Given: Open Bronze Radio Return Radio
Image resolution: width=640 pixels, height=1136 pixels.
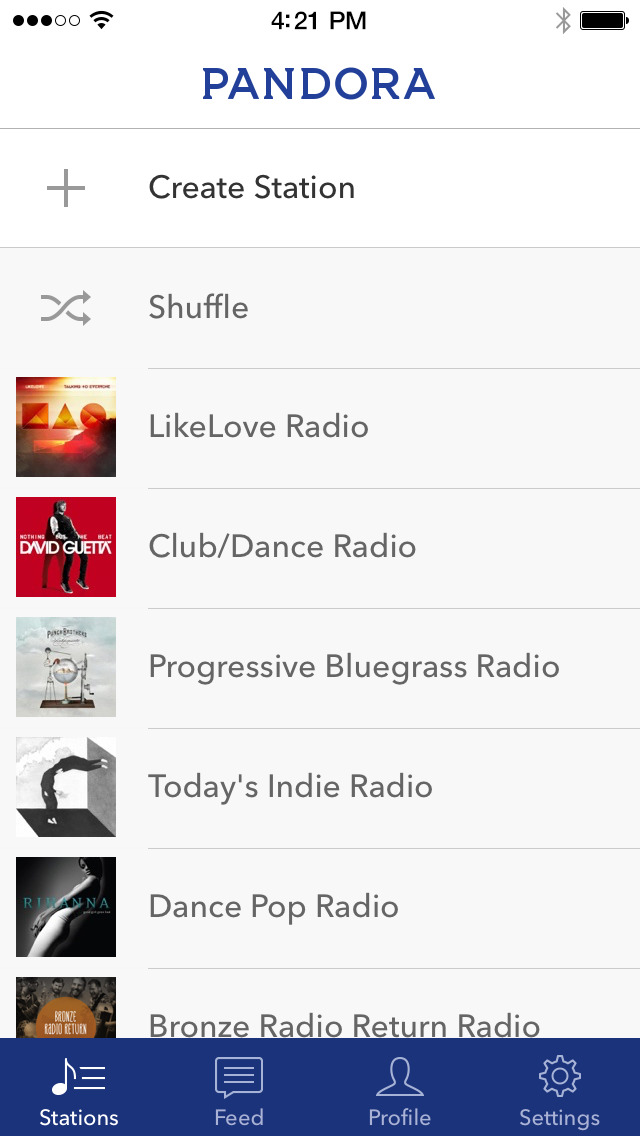Looking at the screenshot, I should (344, 1020).
